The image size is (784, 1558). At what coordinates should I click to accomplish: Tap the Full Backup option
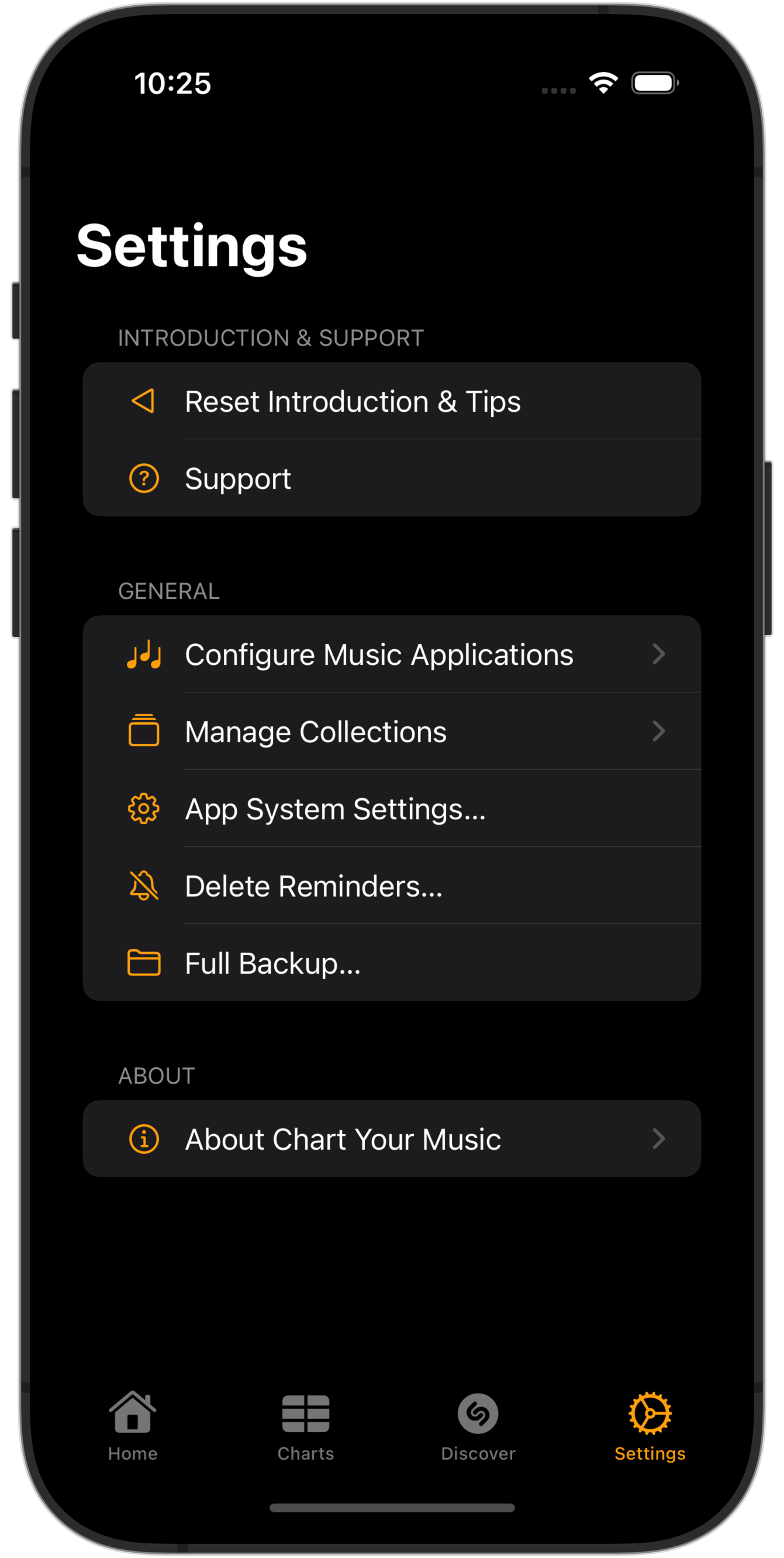272,963
